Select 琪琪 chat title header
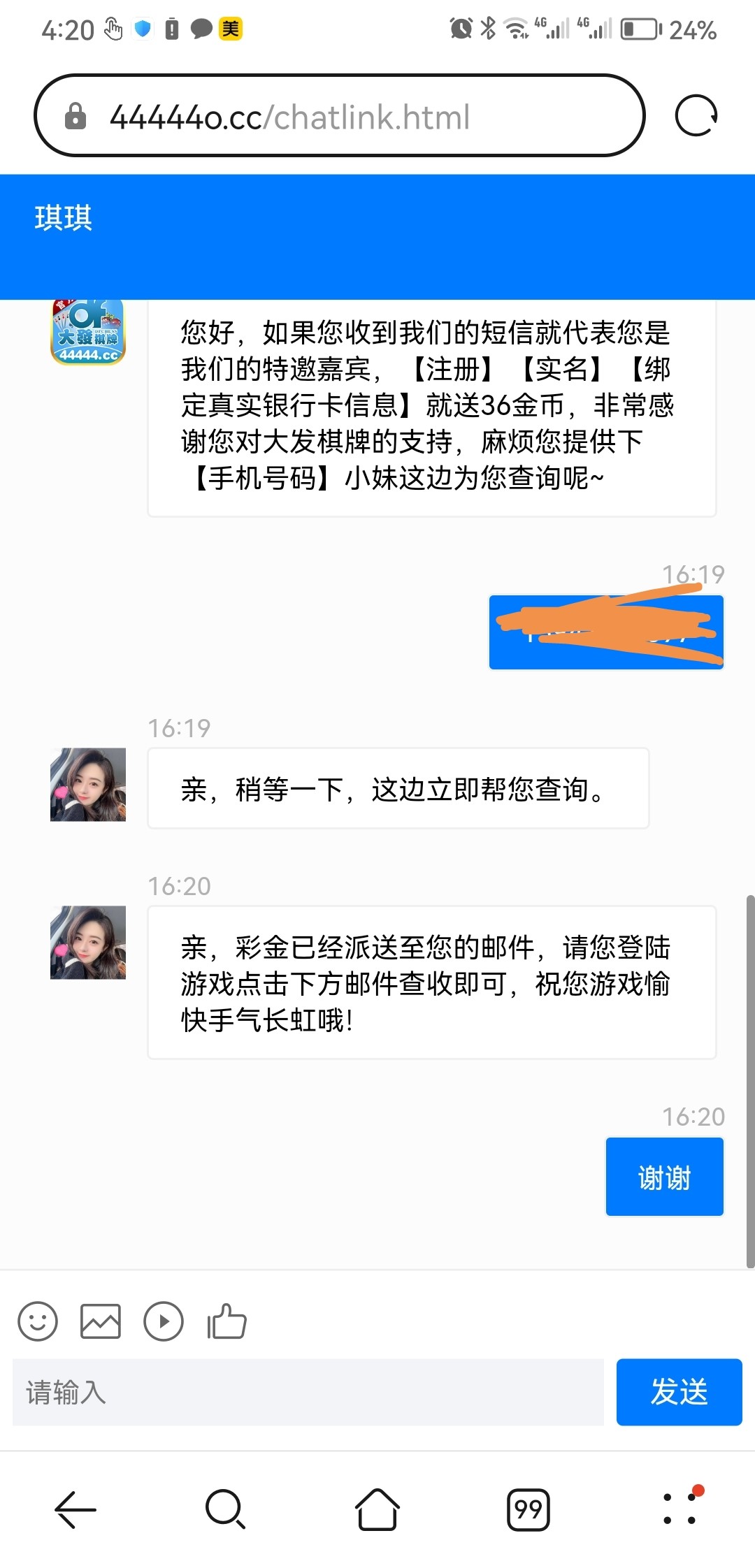The height and width of the screenshot is (1568, 755). click(x=63, y=217)
